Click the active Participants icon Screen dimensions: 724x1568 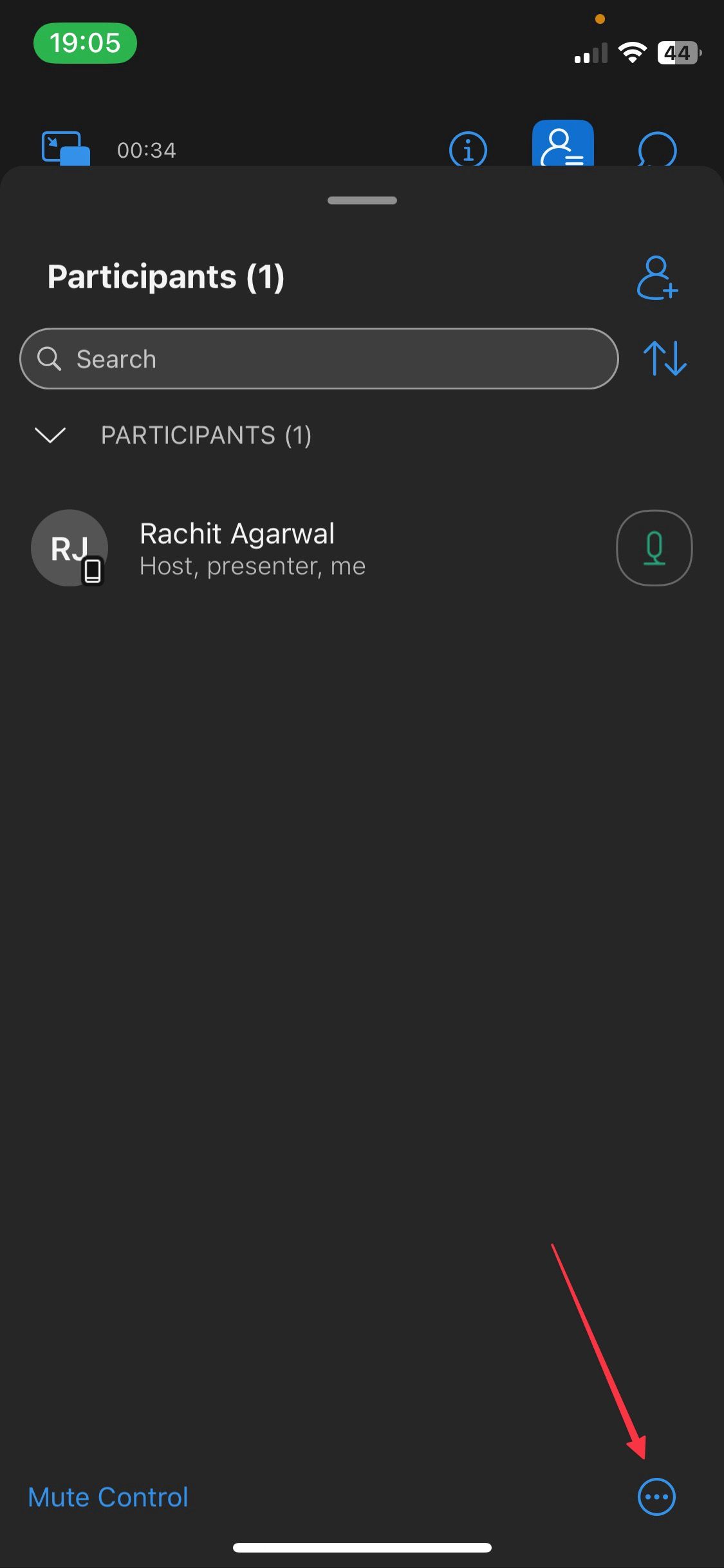pos(562,147)
